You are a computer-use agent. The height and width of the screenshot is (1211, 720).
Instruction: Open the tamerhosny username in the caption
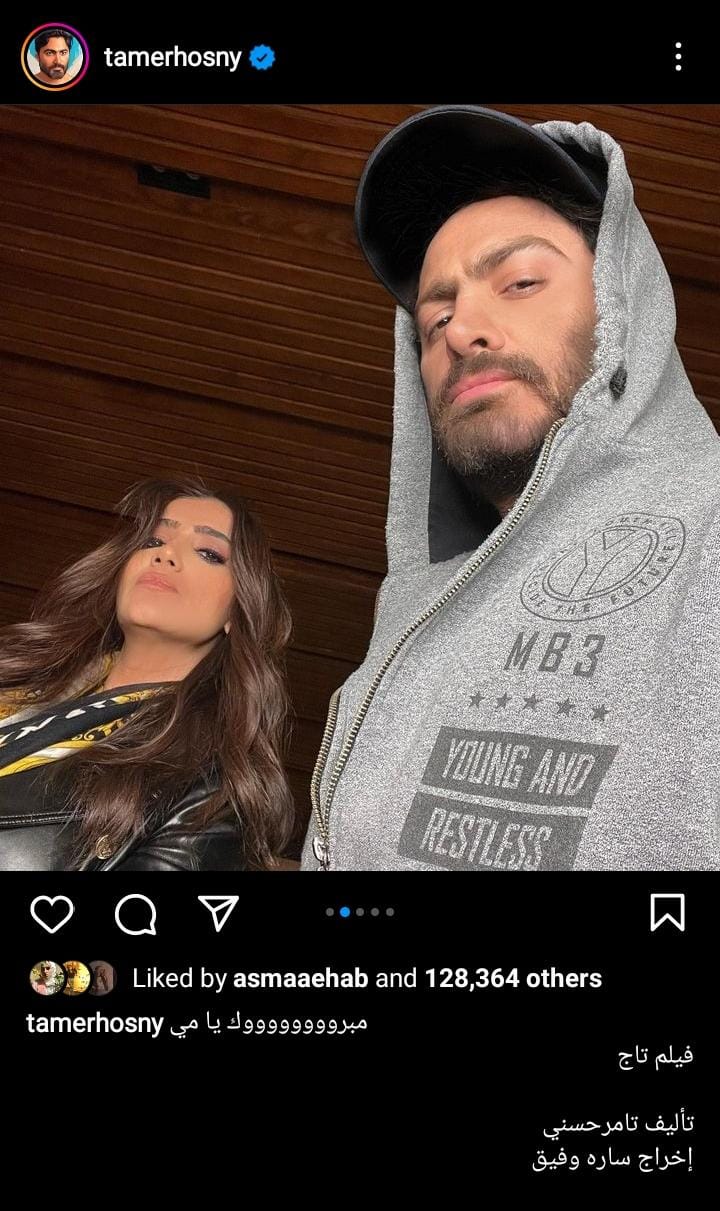(93, 1024)
